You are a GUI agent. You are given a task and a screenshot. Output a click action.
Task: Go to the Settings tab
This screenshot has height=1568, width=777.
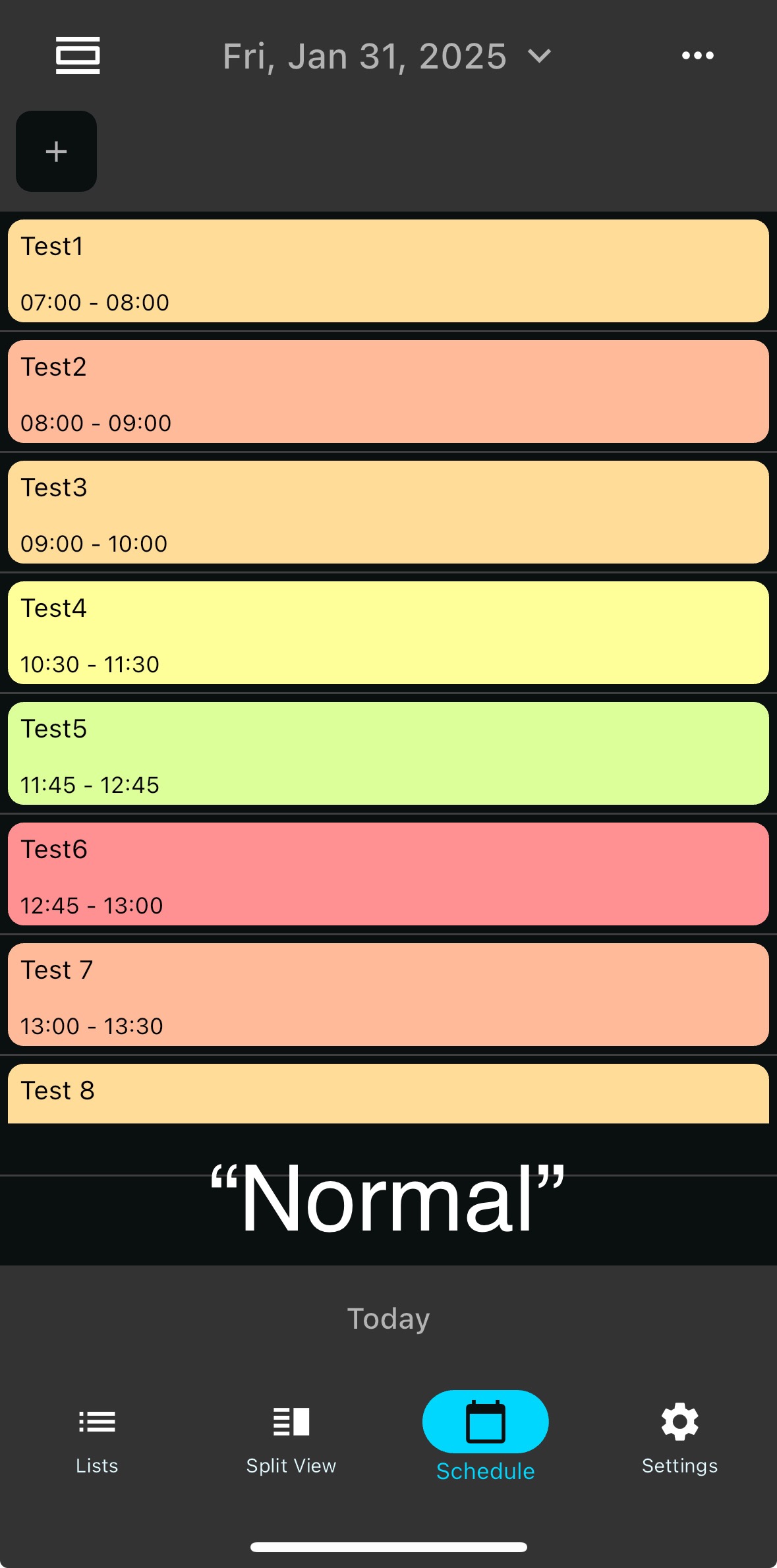click(x=679, y=1438)
